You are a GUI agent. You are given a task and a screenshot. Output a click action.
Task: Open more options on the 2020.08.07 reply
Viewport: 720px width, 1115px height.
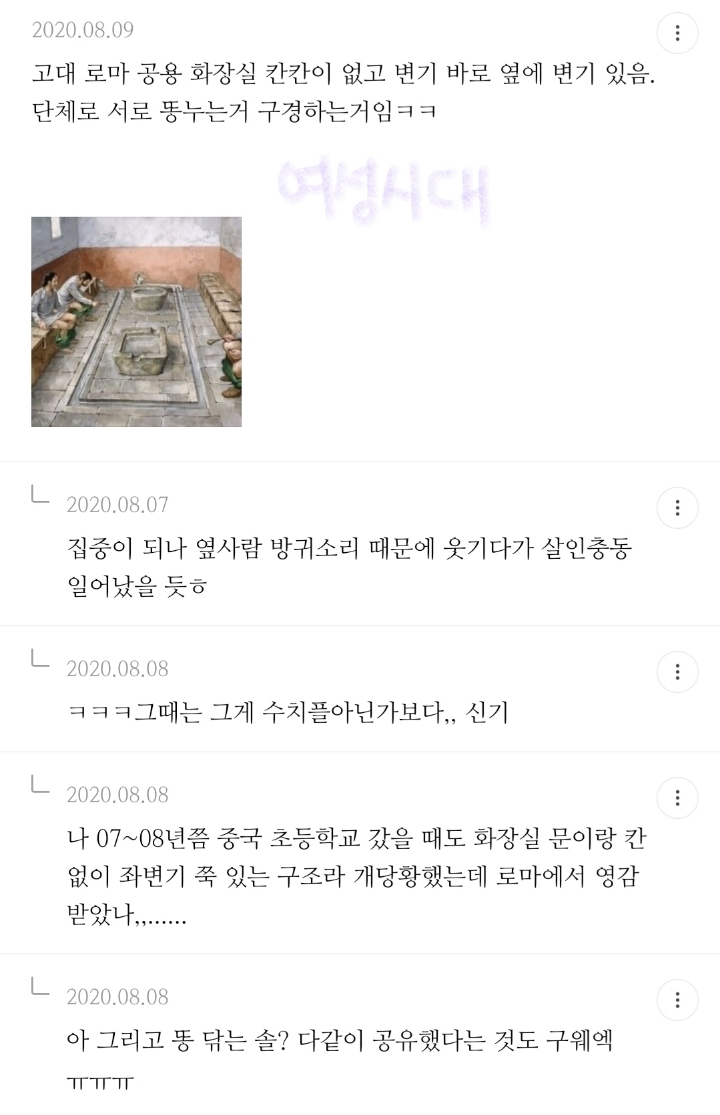click(678, 507)
